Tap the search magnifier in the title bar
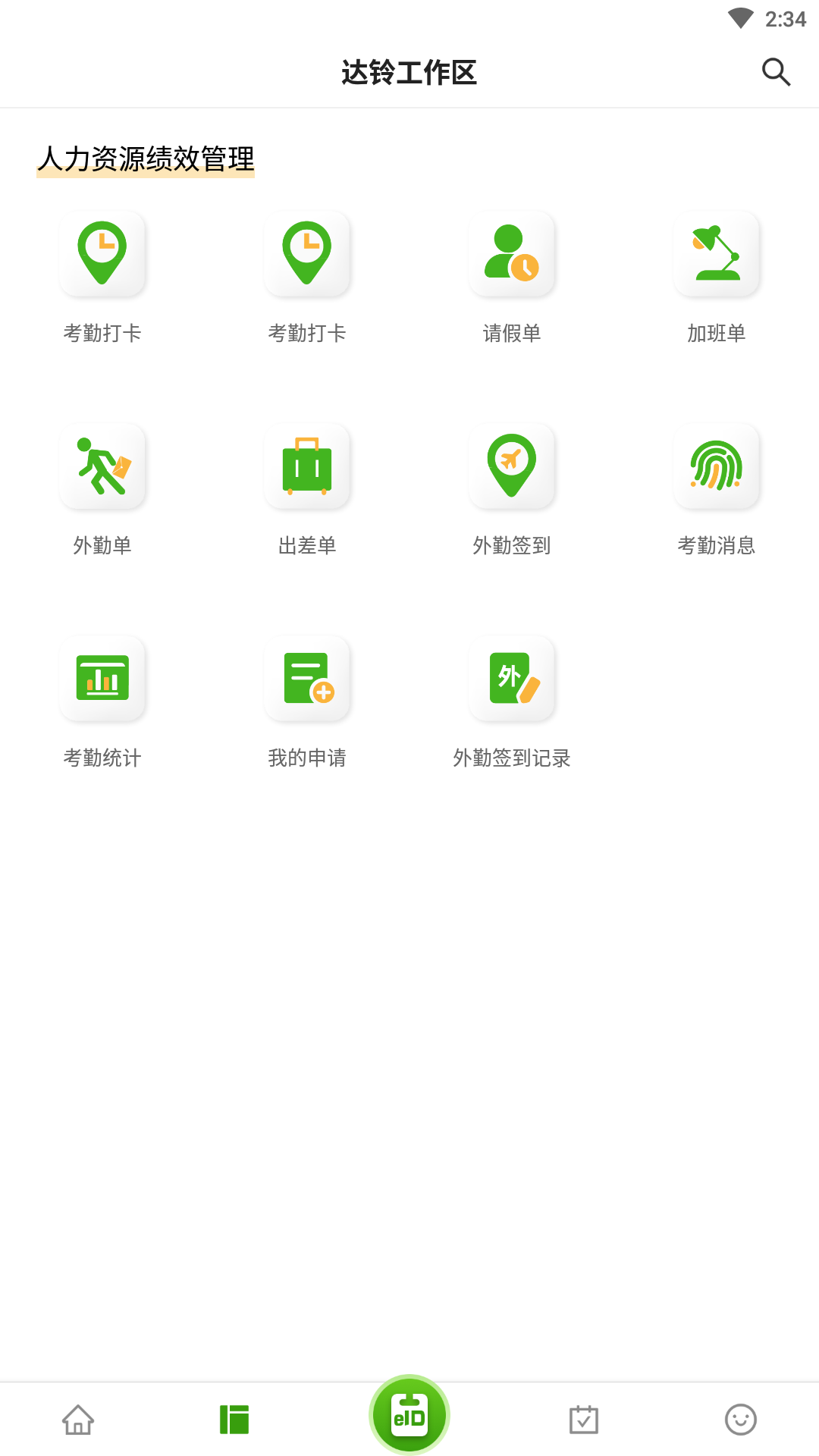Image resolution: width=819 pixels, height=1456 pixels. [775, 73]
